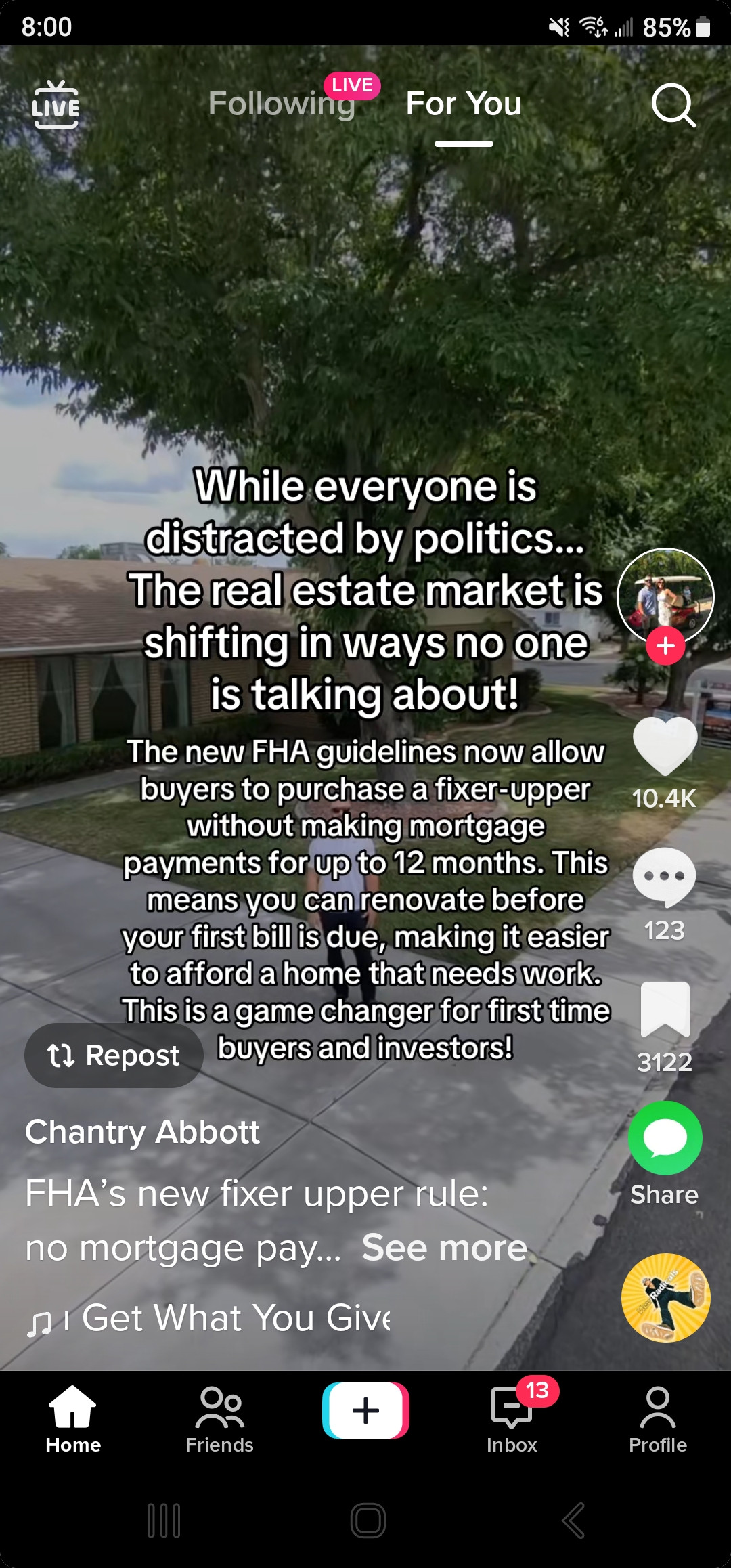Screen dimensions: 731x1568
Task: Tap the system back button
Action: [x=573, y=1521]
